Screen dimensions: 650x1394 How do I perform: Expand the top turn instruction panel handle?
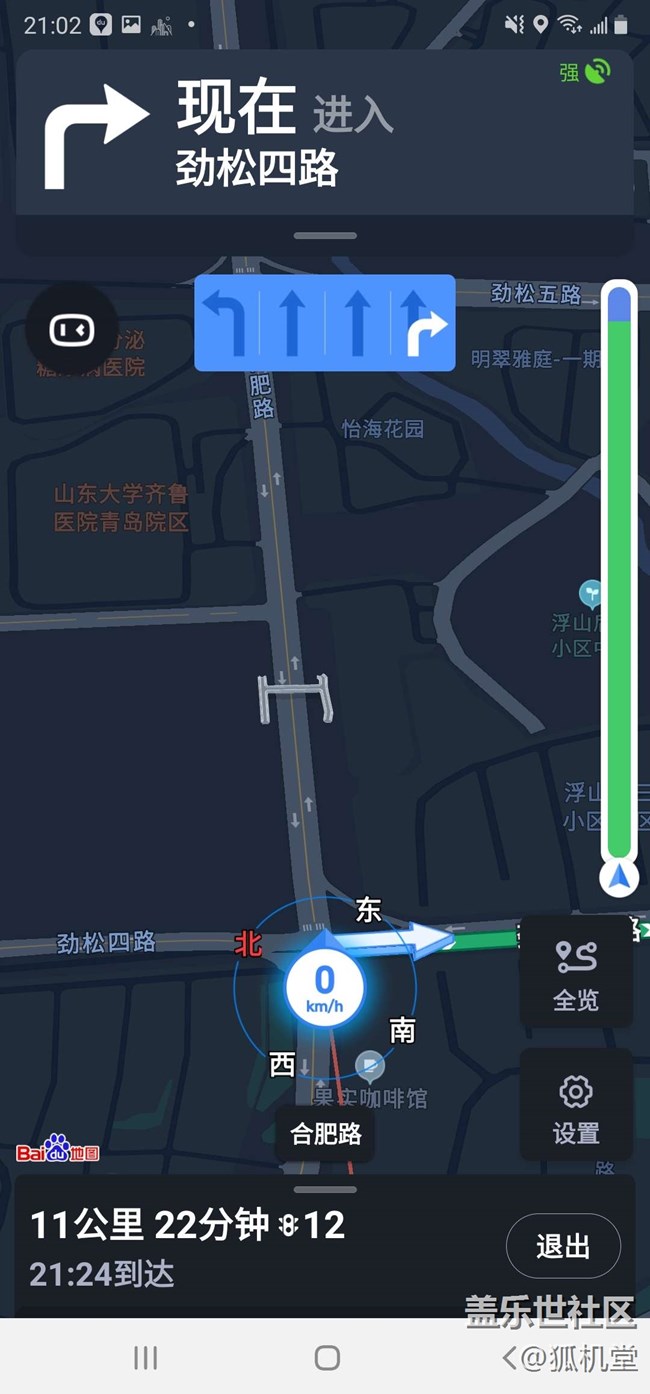[x=326, y=236]
